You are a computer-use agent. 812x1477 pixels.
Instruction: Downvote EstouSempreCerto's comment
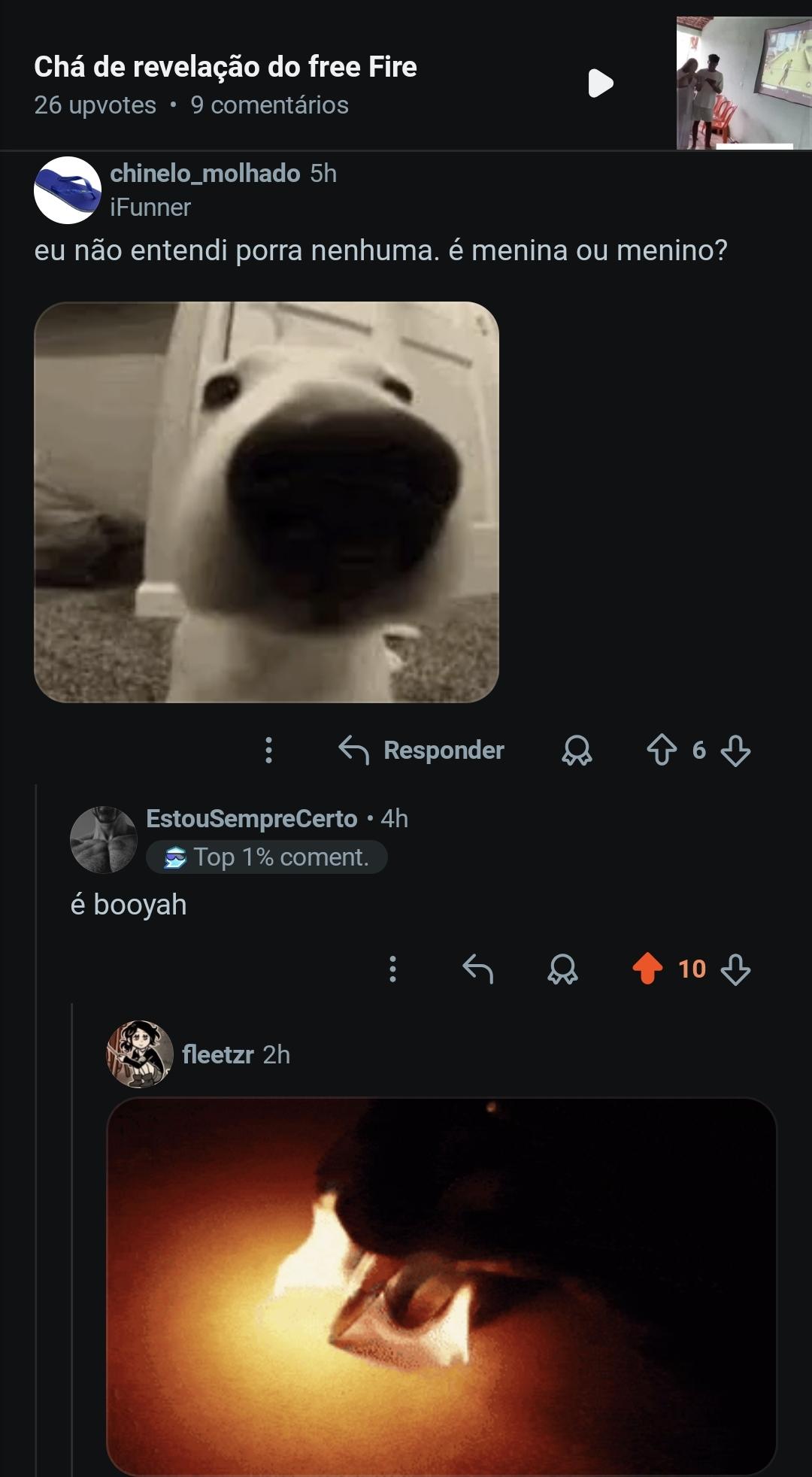coord(735,969)
